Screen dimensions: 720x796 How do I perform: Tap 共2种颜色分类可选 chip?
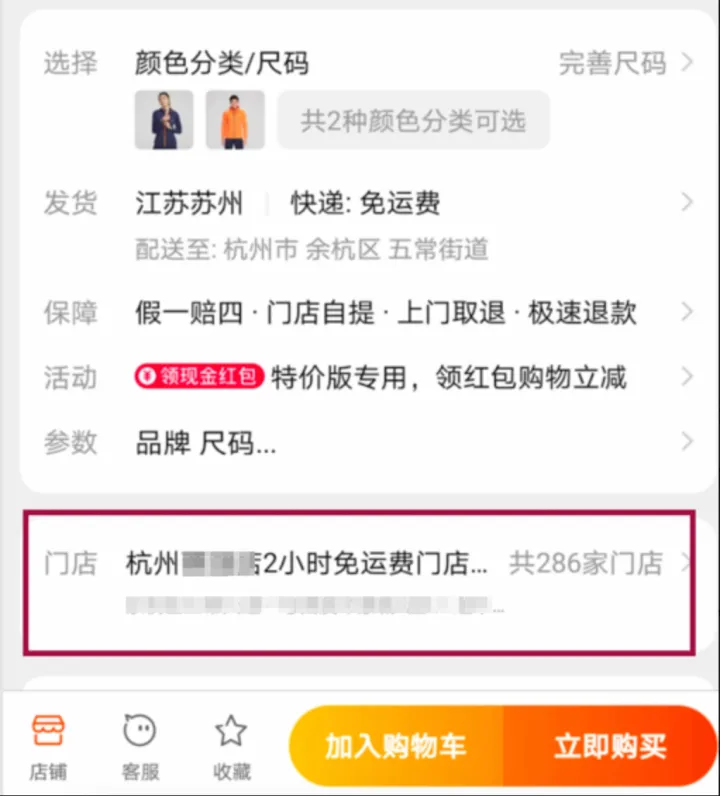(413, 121)
